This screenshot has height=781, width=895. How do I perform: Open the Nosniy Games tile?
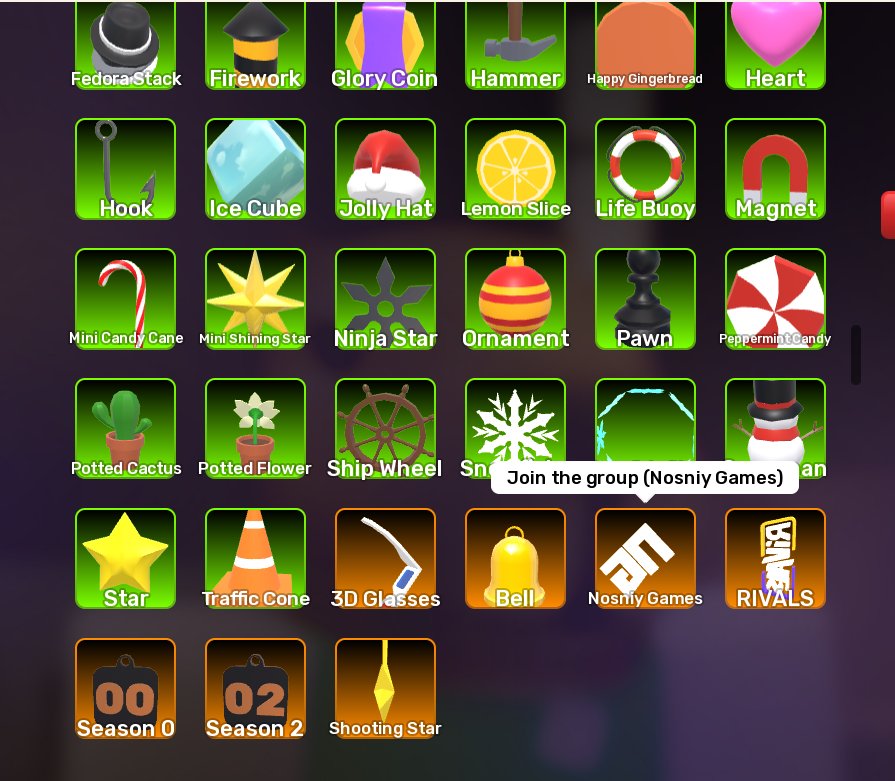coord(646,559)
